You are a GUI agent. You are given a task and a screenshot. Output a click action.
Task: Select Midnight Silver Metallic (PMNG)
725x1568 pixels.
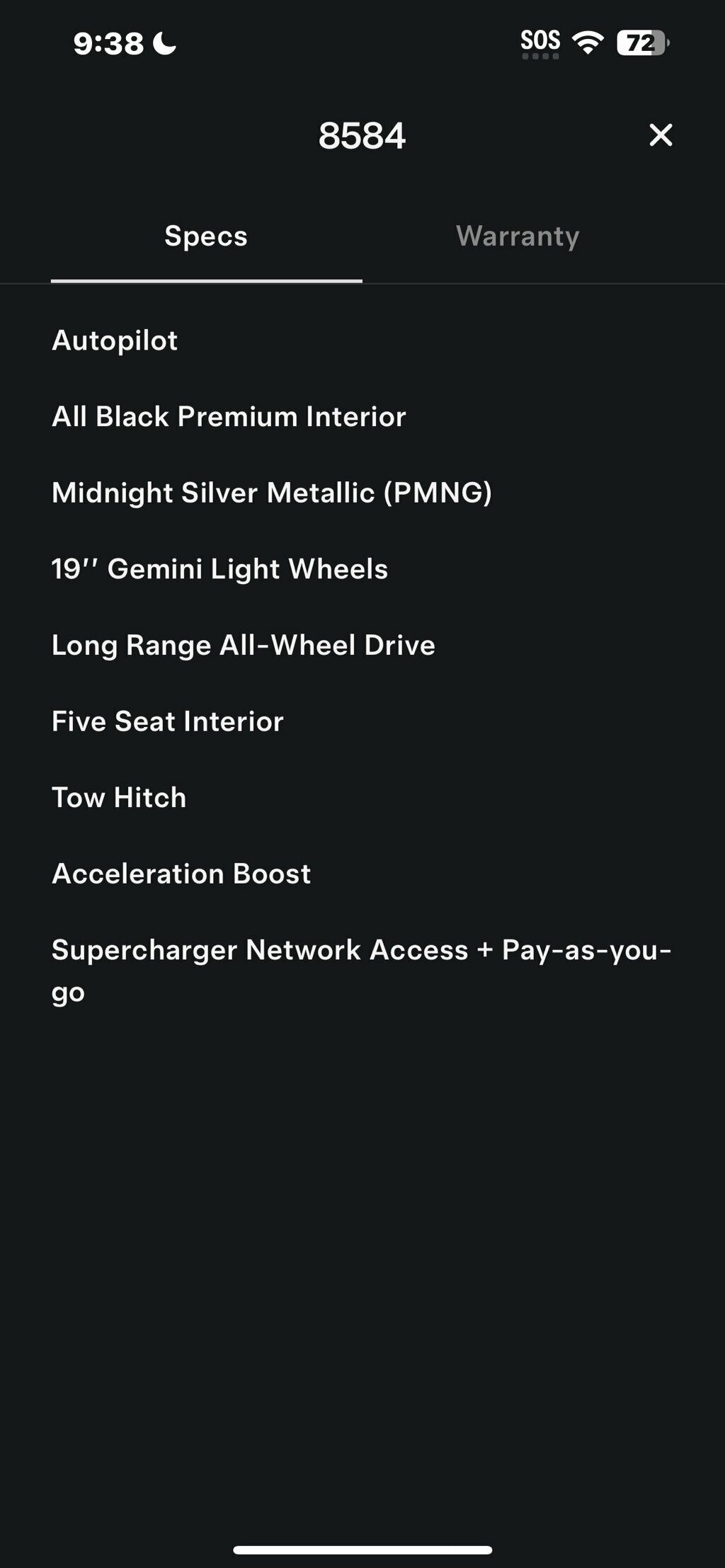pos(273,493)
